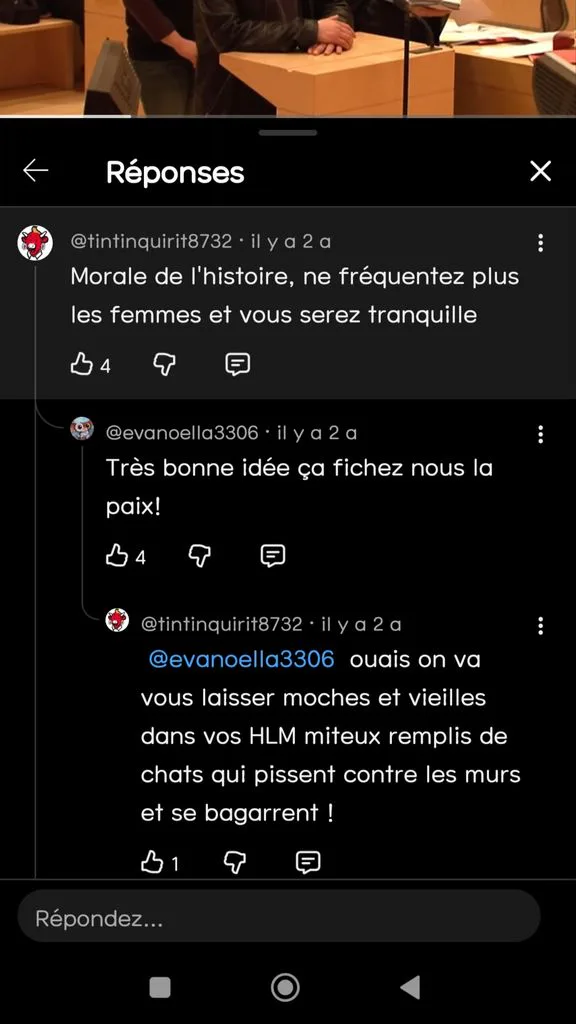Tap the blue @evanoella3306 mention link
This screenshot has height=1024, width=576.
click(242, 660)
